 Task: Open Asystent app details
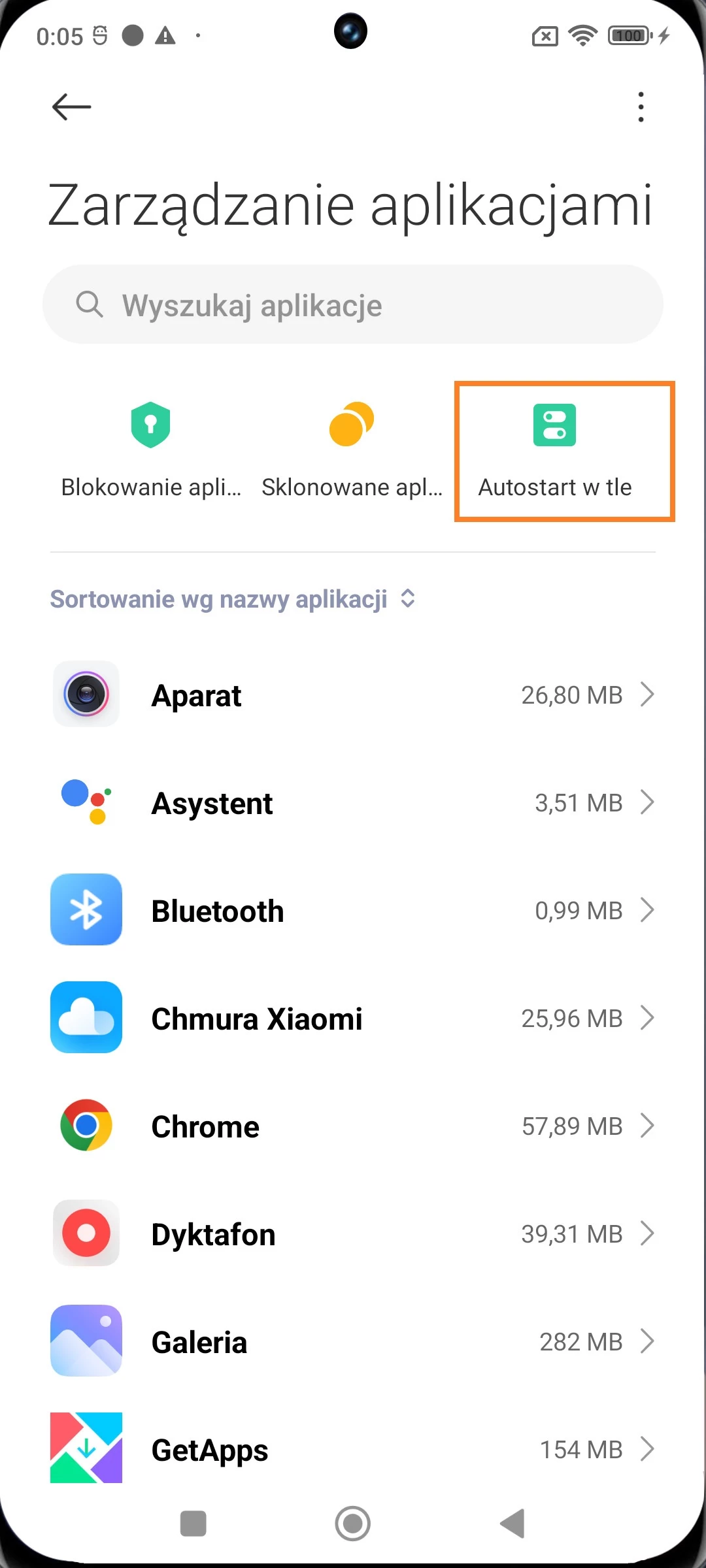pyautogui.click(x=353, y=803)
